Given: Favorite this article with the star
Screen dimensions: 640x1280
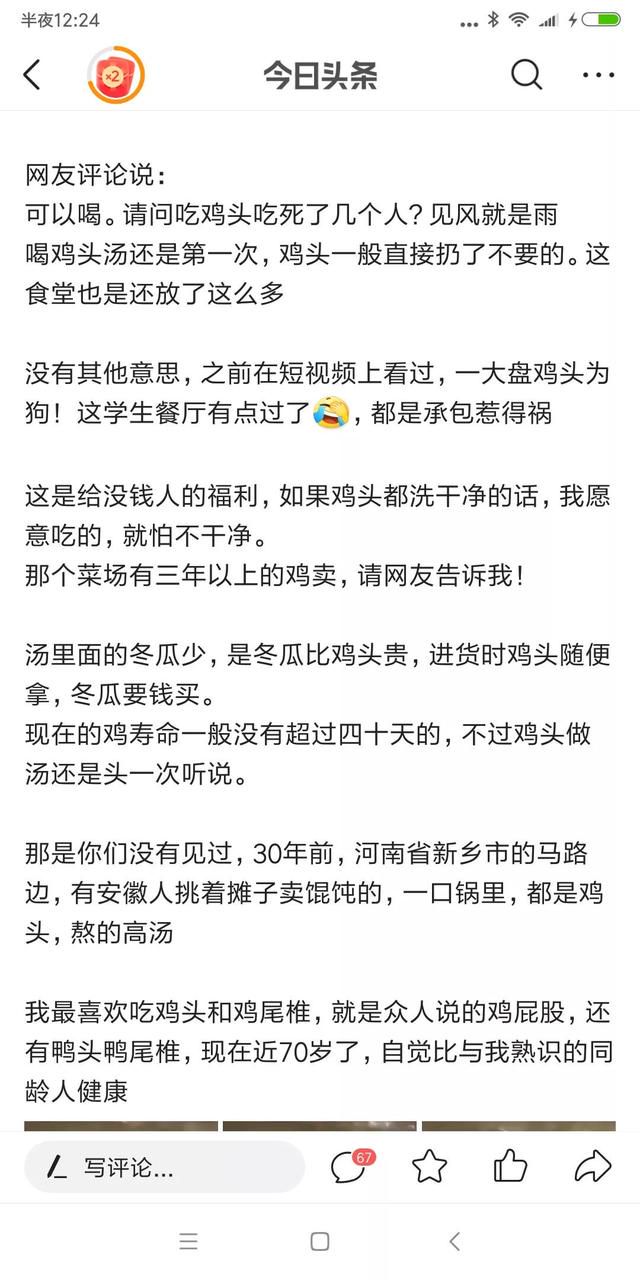Looking at the screenshot, I should [x=429, y=1166].
